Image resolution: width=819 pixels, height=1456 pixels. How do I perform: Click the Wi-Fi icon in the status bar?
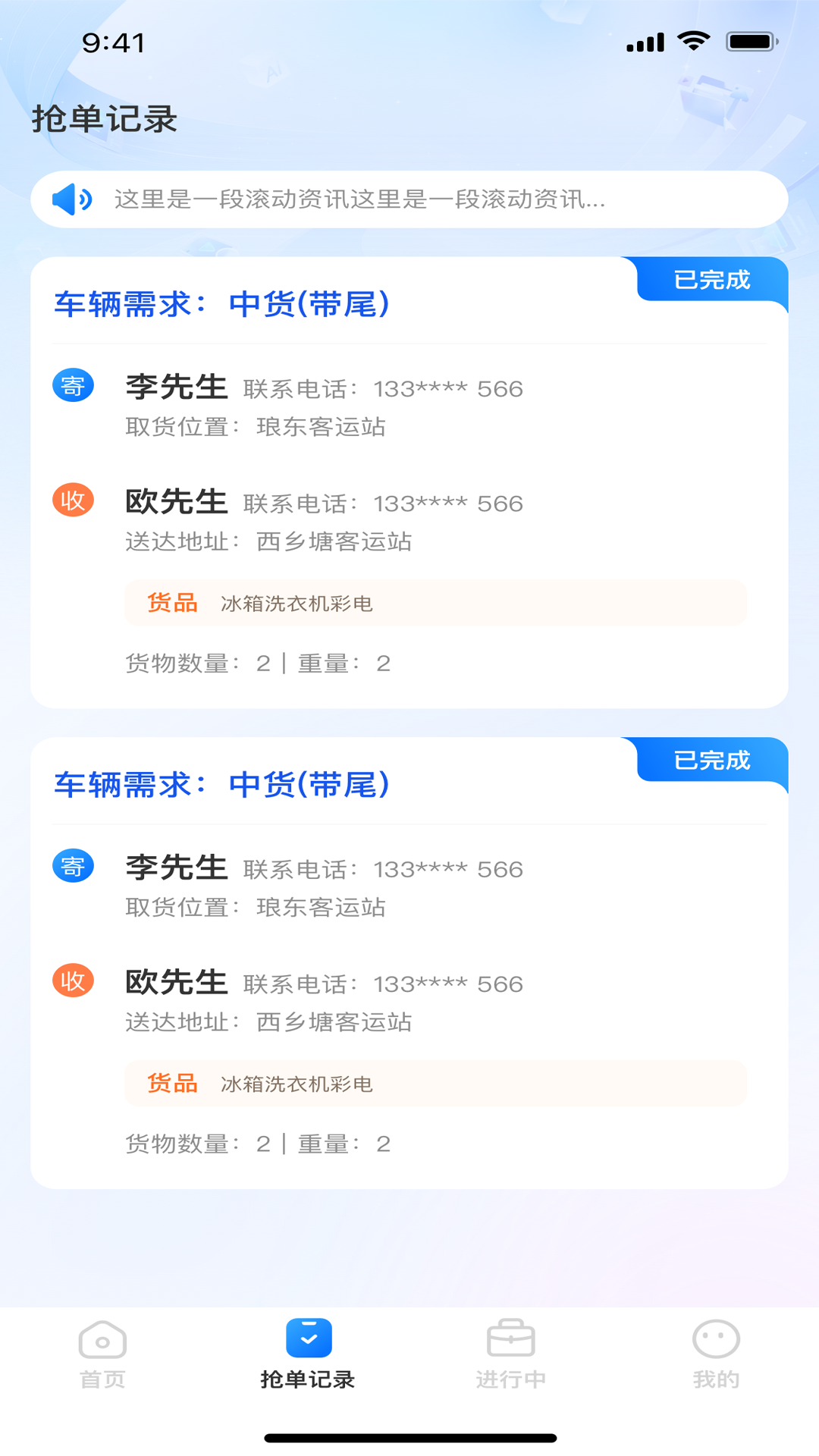[x=693, y=42]
